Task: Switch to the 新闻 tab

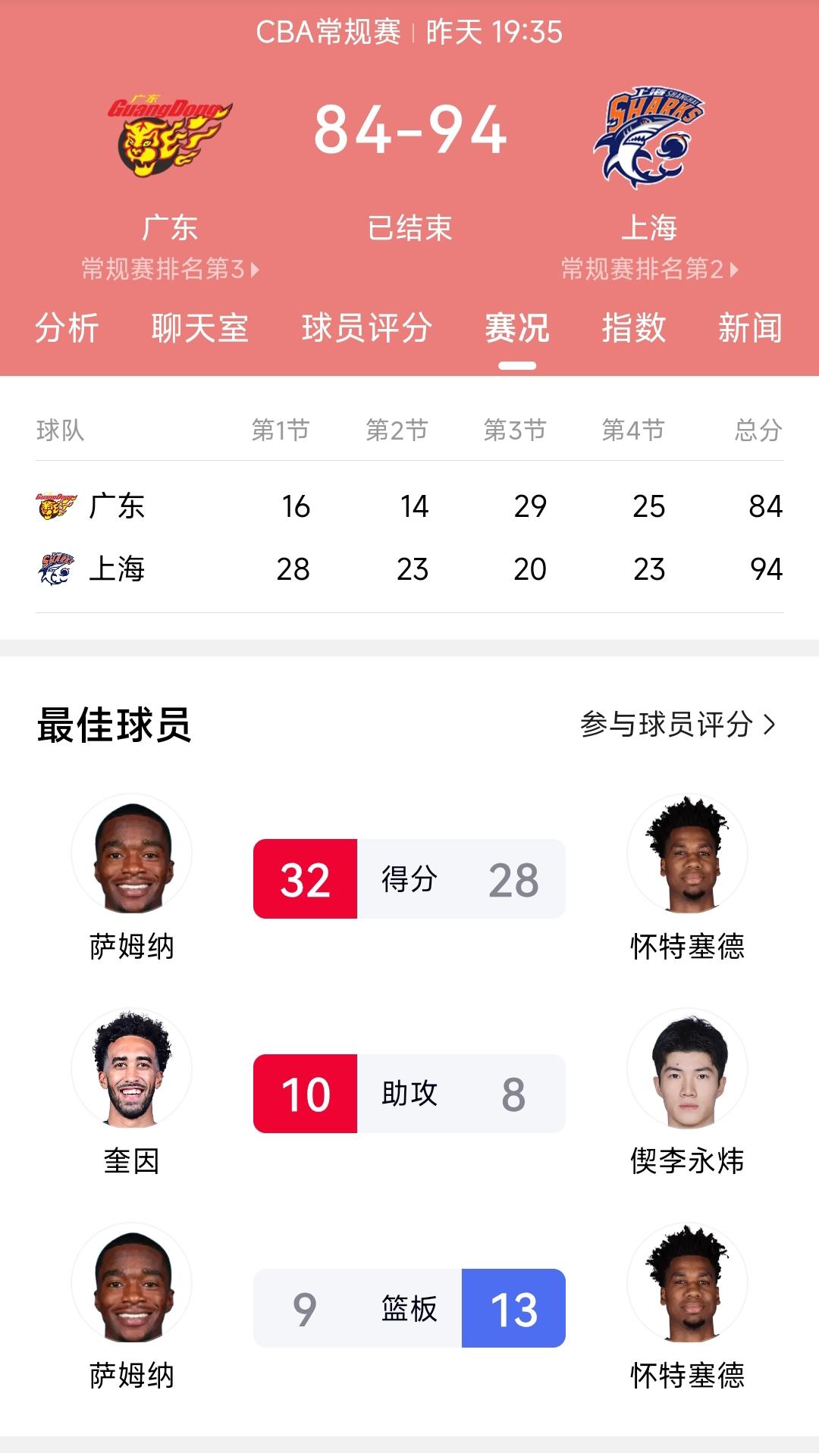Action: click(x=751, y=329)
